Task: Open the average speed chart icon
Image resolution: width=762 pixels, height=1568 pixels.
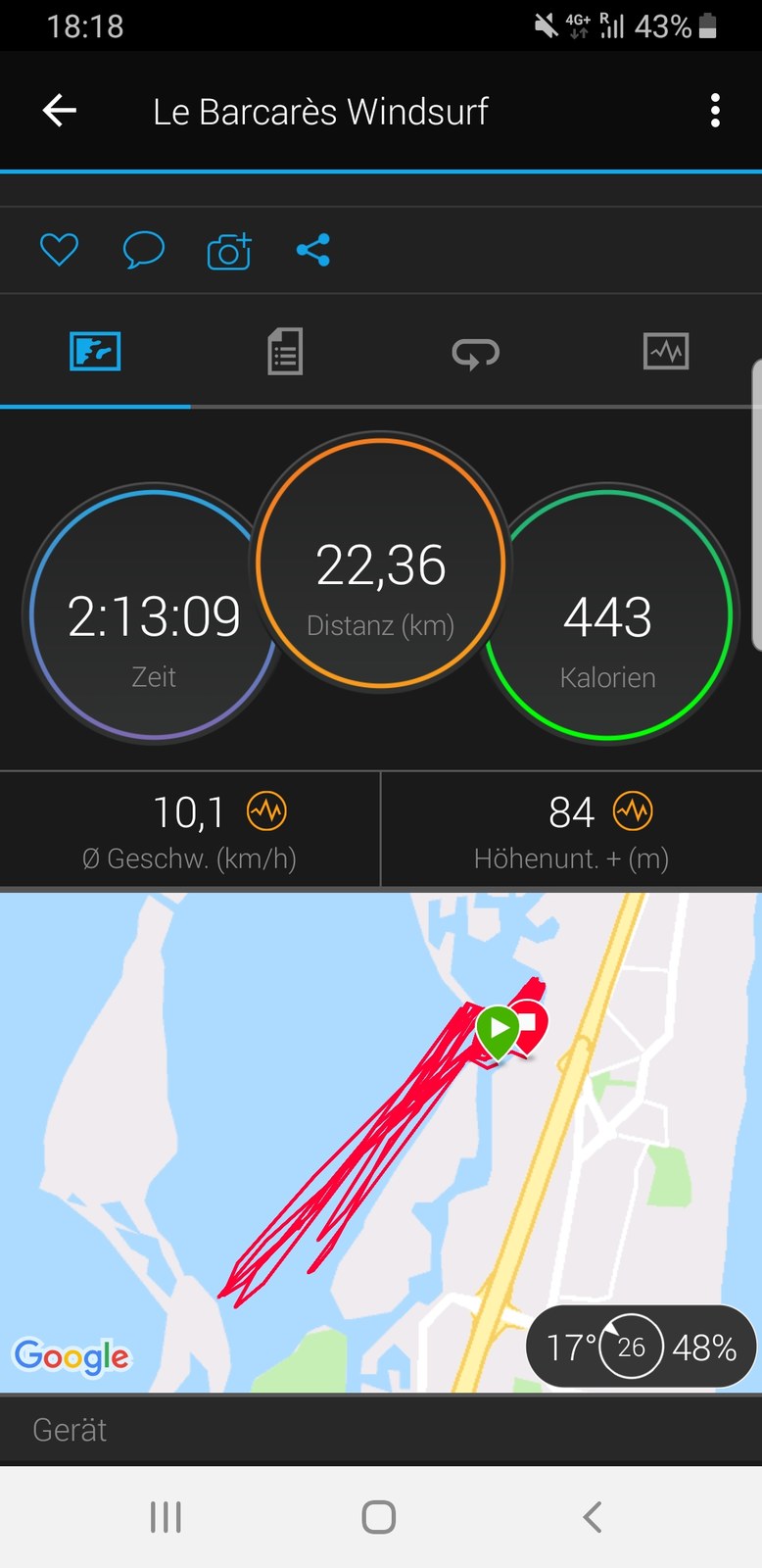Action: [266, 811]
